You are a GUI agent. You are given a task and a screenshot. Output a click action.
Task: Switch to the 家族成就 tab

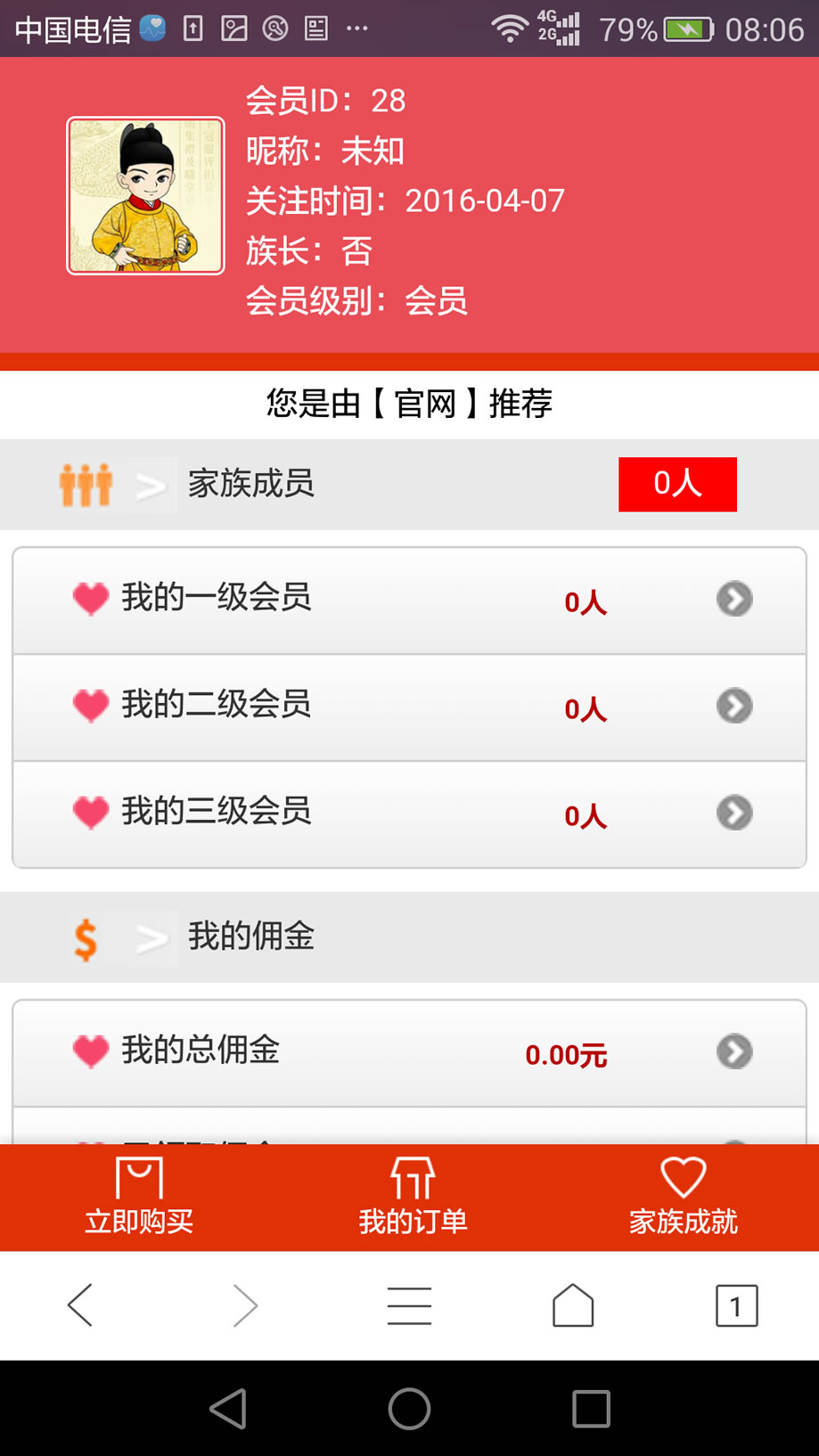point(683,1197)
